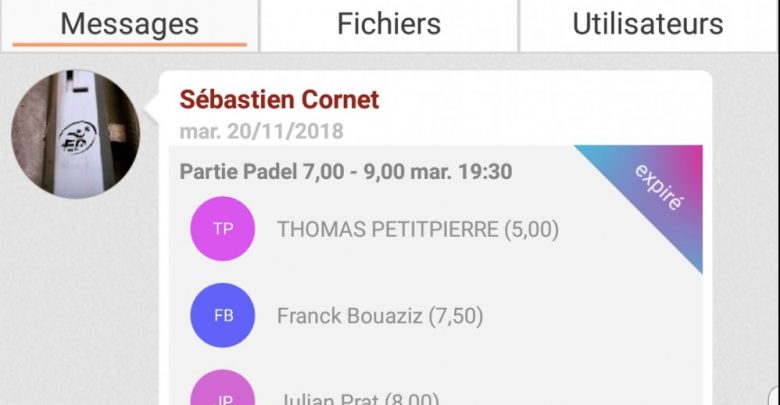780x405 pixels.
Task: Select player Franck Bouaziz
Action: click(x=379, y=317)
